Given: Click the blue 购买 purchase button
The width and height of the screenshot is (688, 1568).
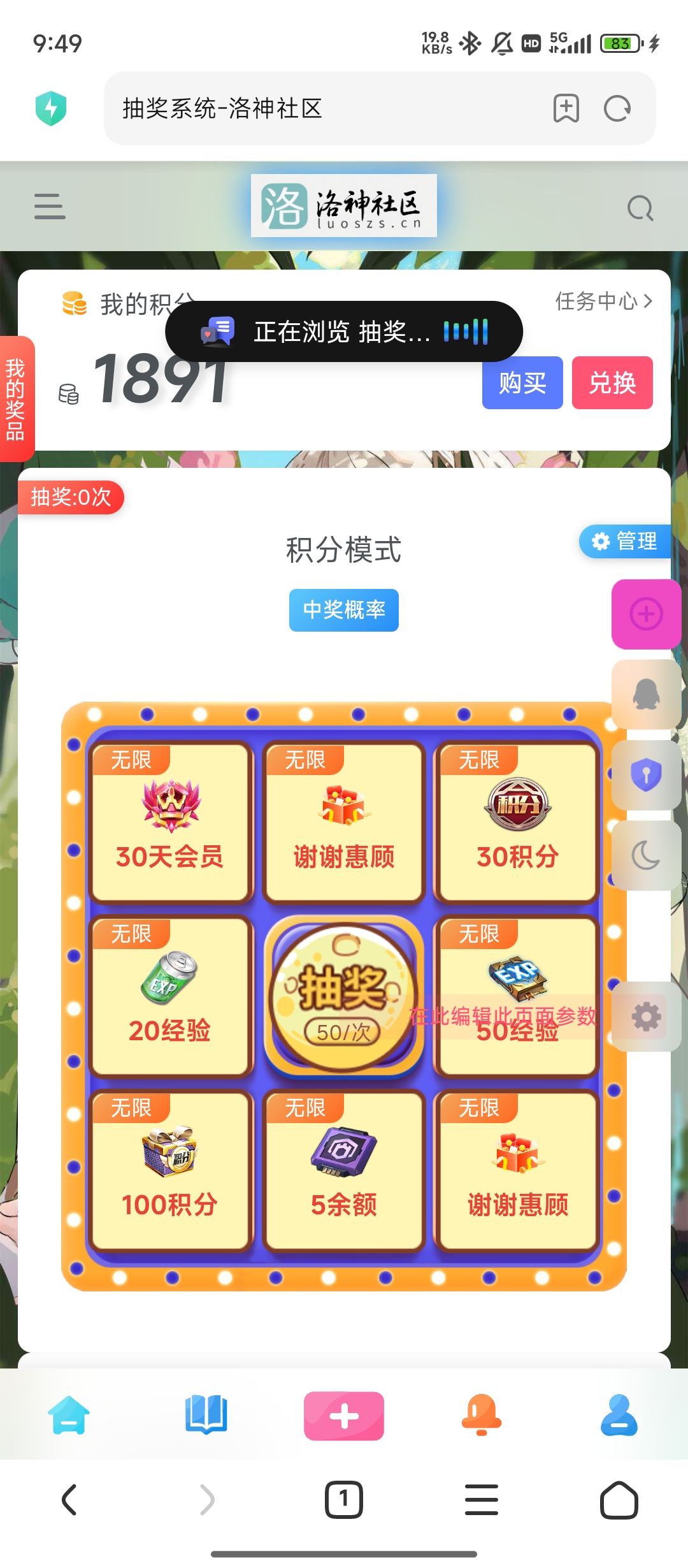Looking at the screenshot, I should 522,383.
